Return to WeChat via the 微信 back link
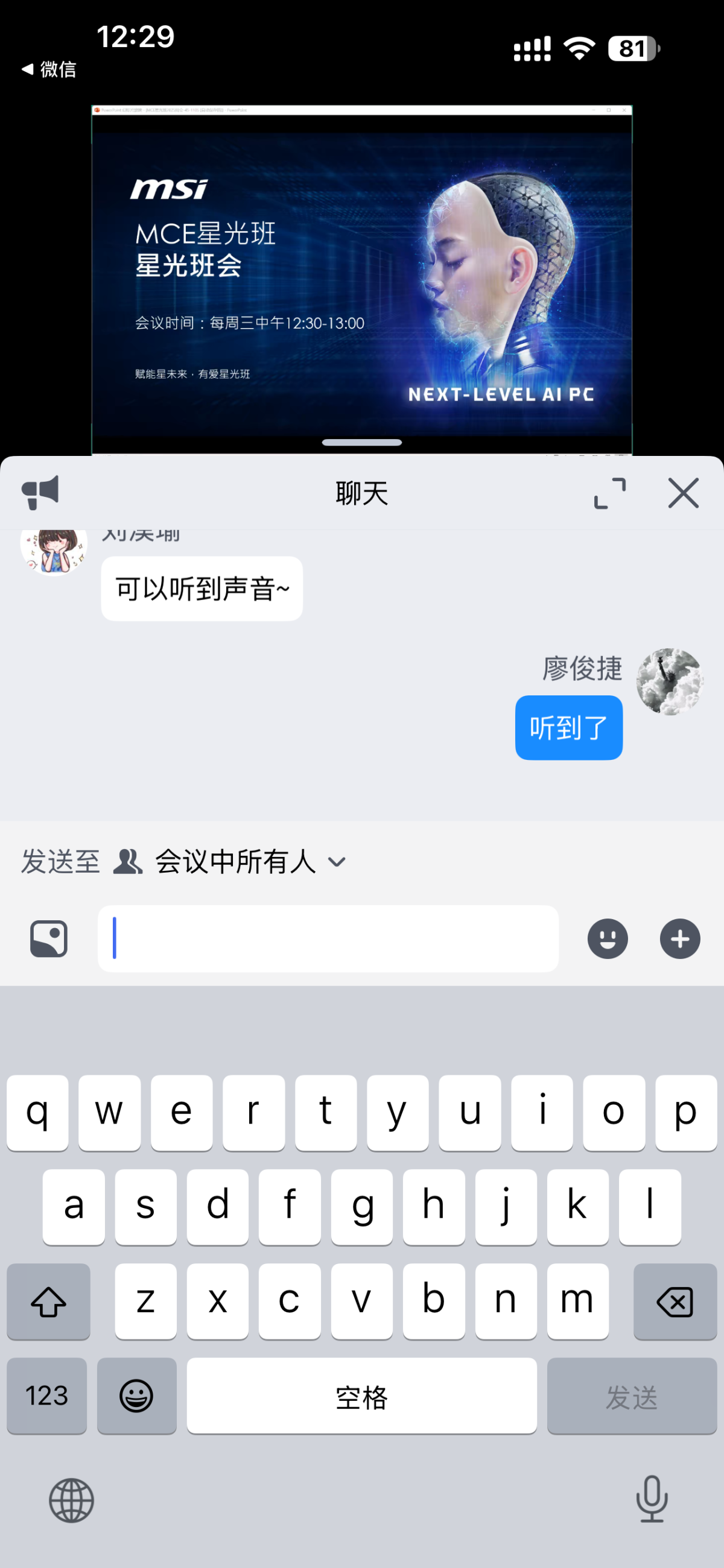 click(x=49, y=69)
